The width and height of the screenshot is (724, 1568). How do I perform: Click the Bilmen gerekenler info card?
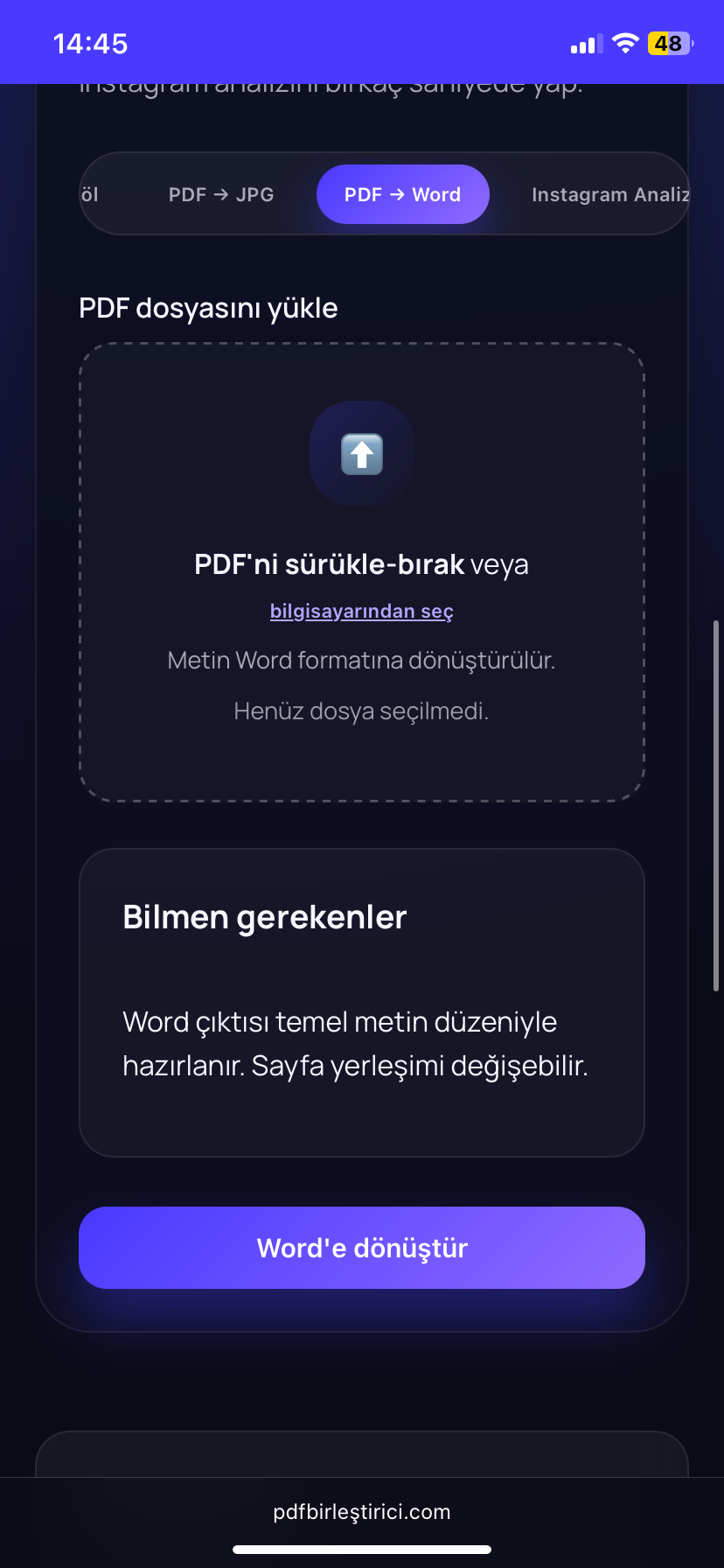[361, 1002]
